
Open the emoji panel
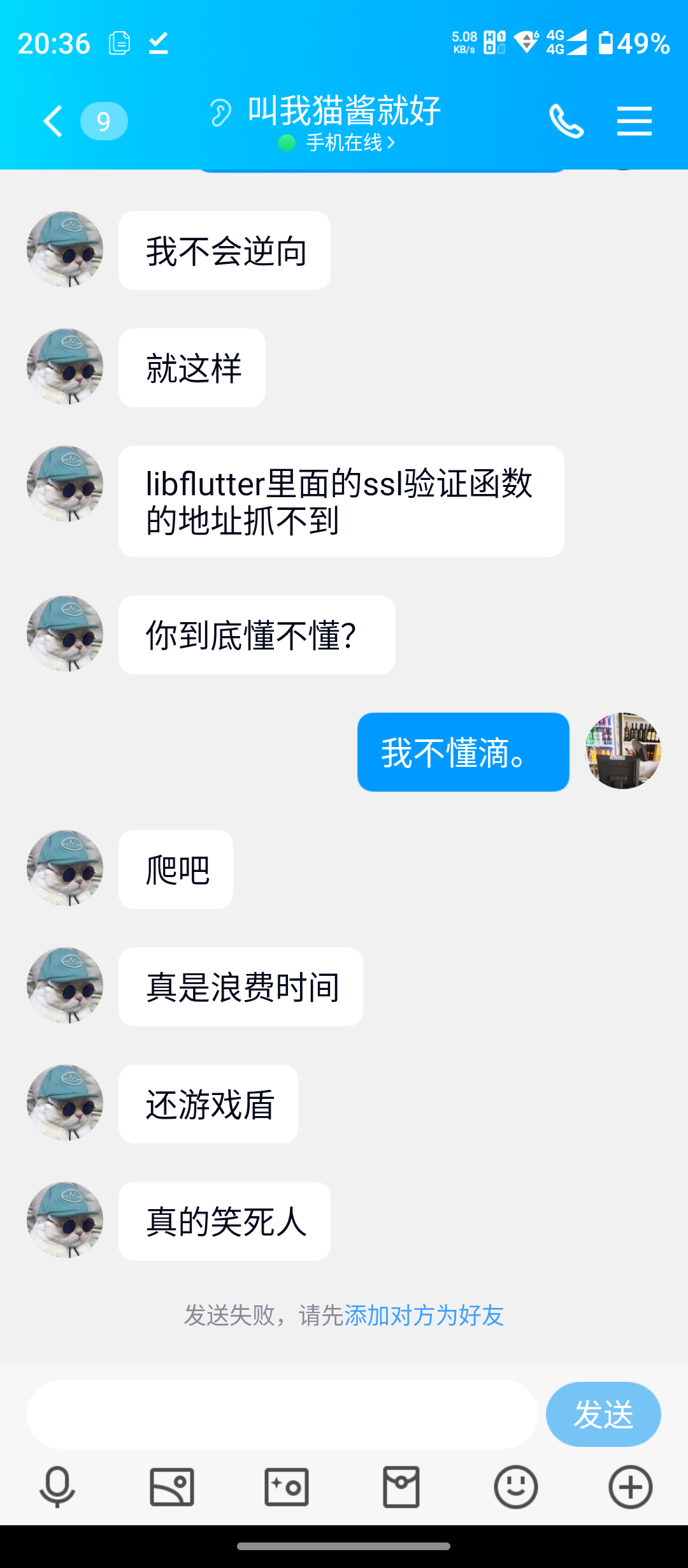click(516, 1486)
